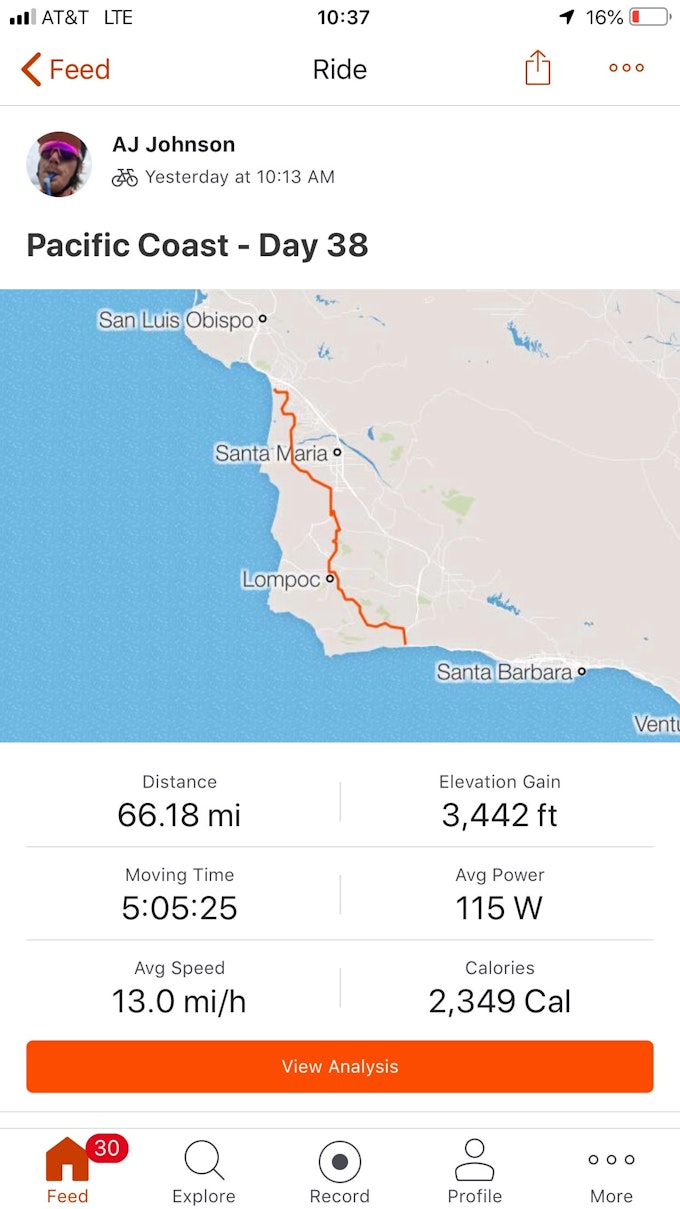Go to the Profile tab

475,1172
